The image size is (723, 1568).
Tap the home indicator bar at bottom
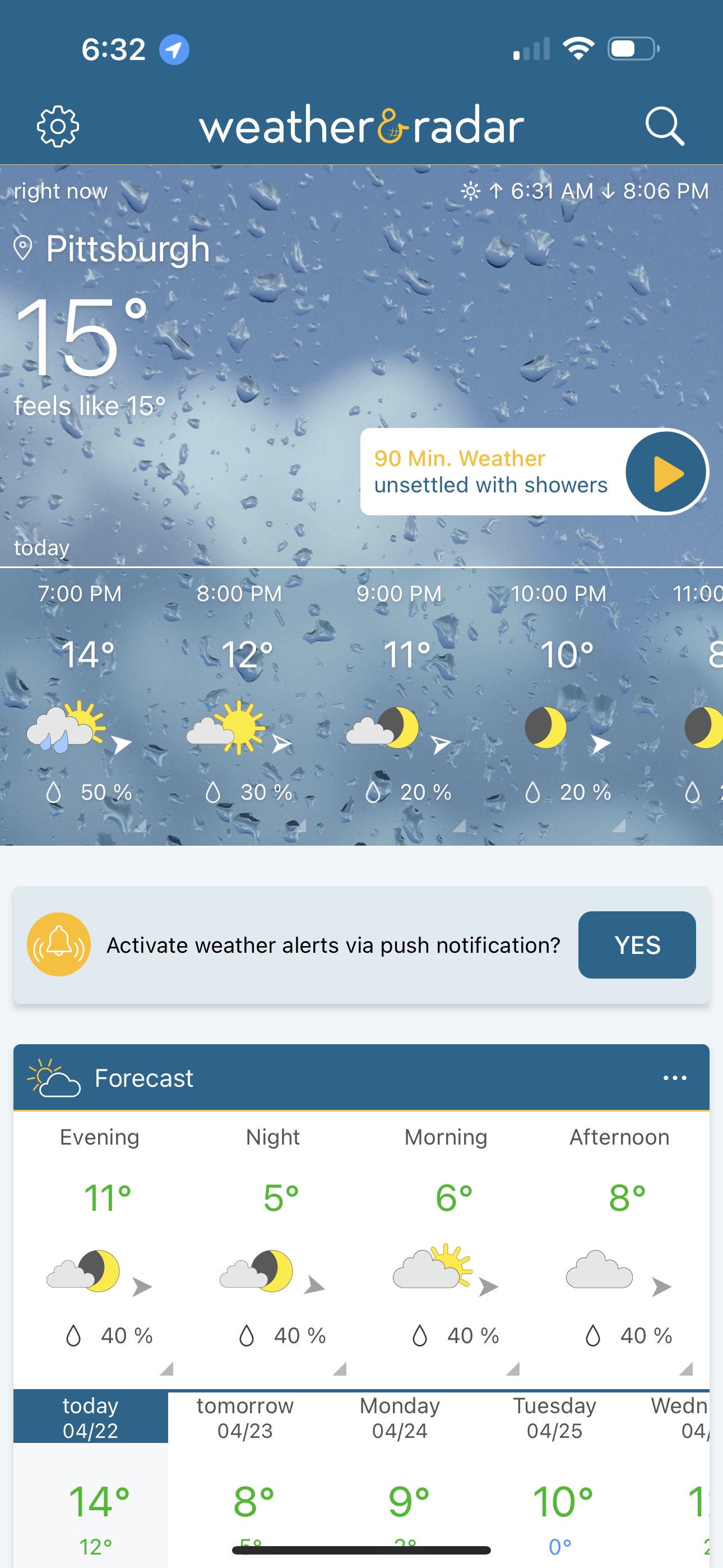[x=361, y=1549]
